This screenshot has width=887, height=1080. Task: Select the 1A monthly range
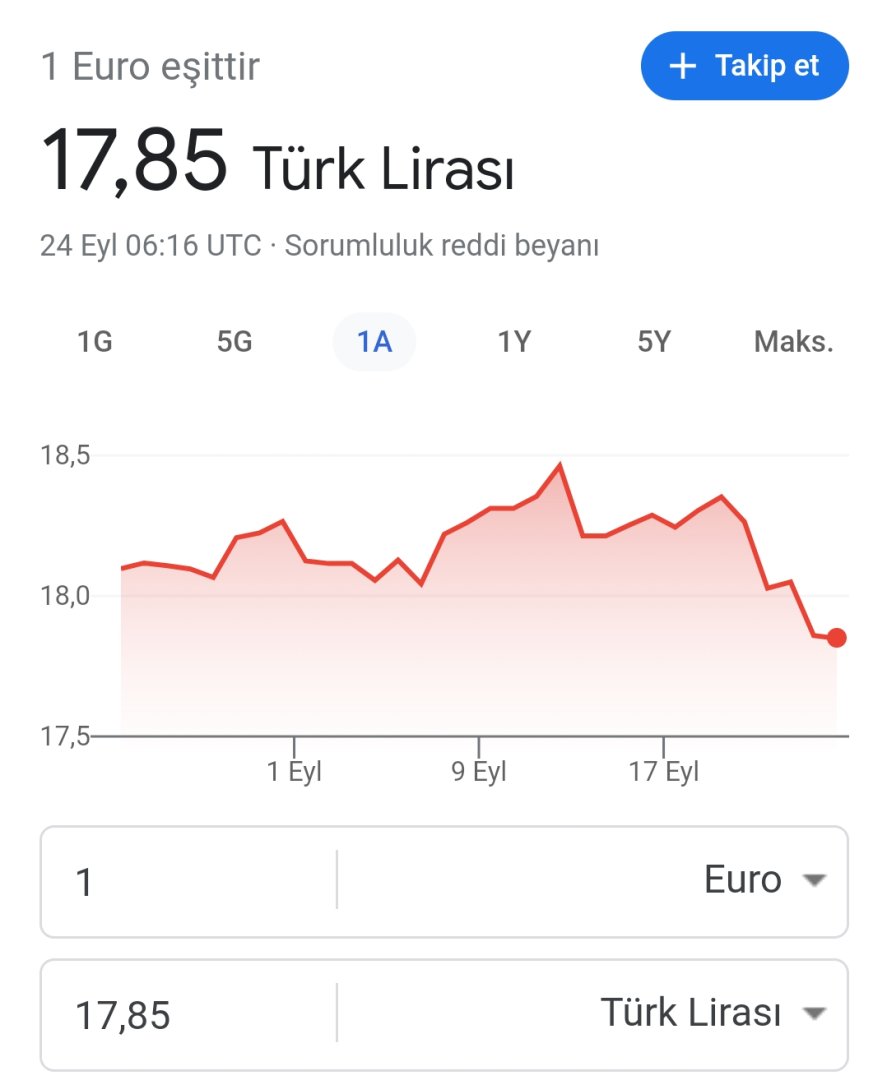[x=374, y=342]
